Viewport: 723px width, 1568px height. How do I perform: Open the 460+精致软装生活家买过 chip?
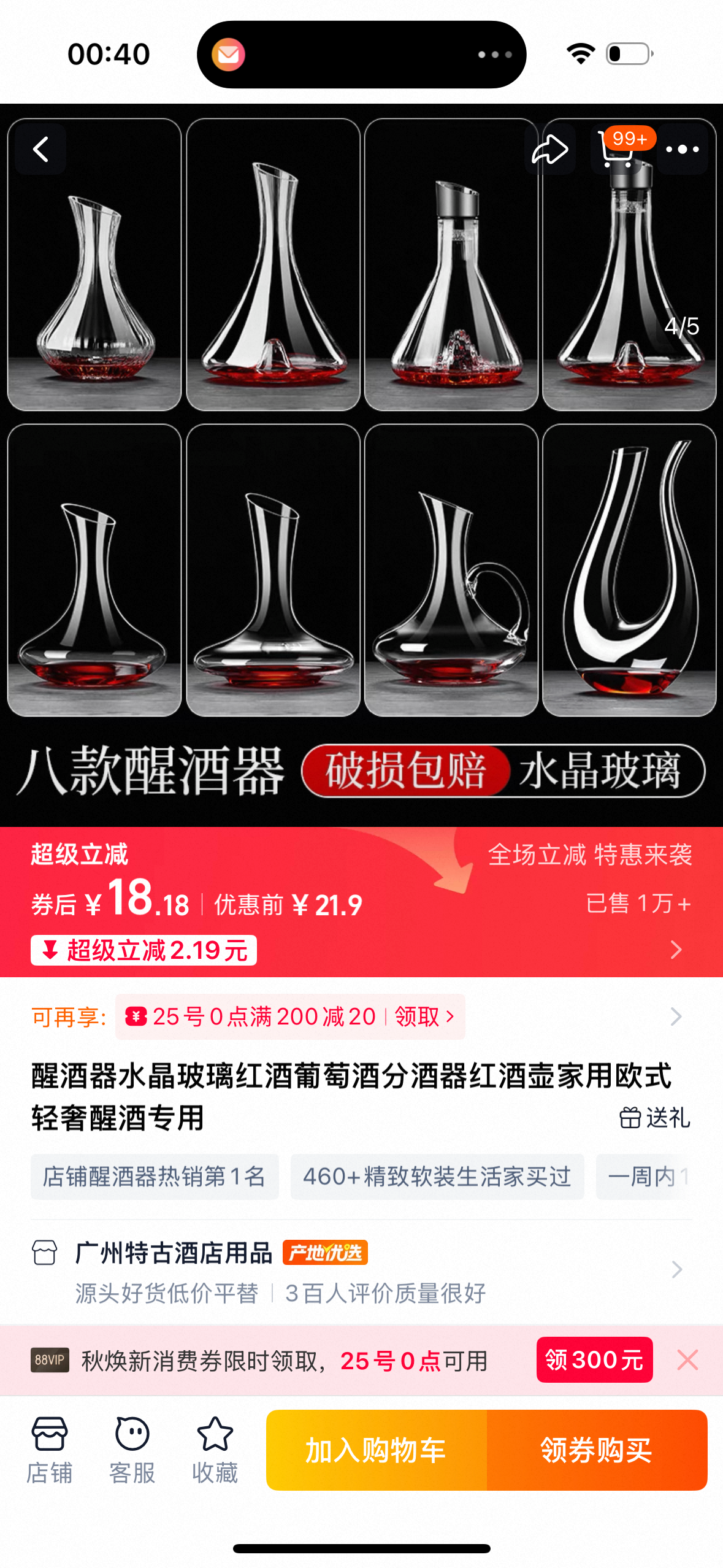[x=437, y=1177]
